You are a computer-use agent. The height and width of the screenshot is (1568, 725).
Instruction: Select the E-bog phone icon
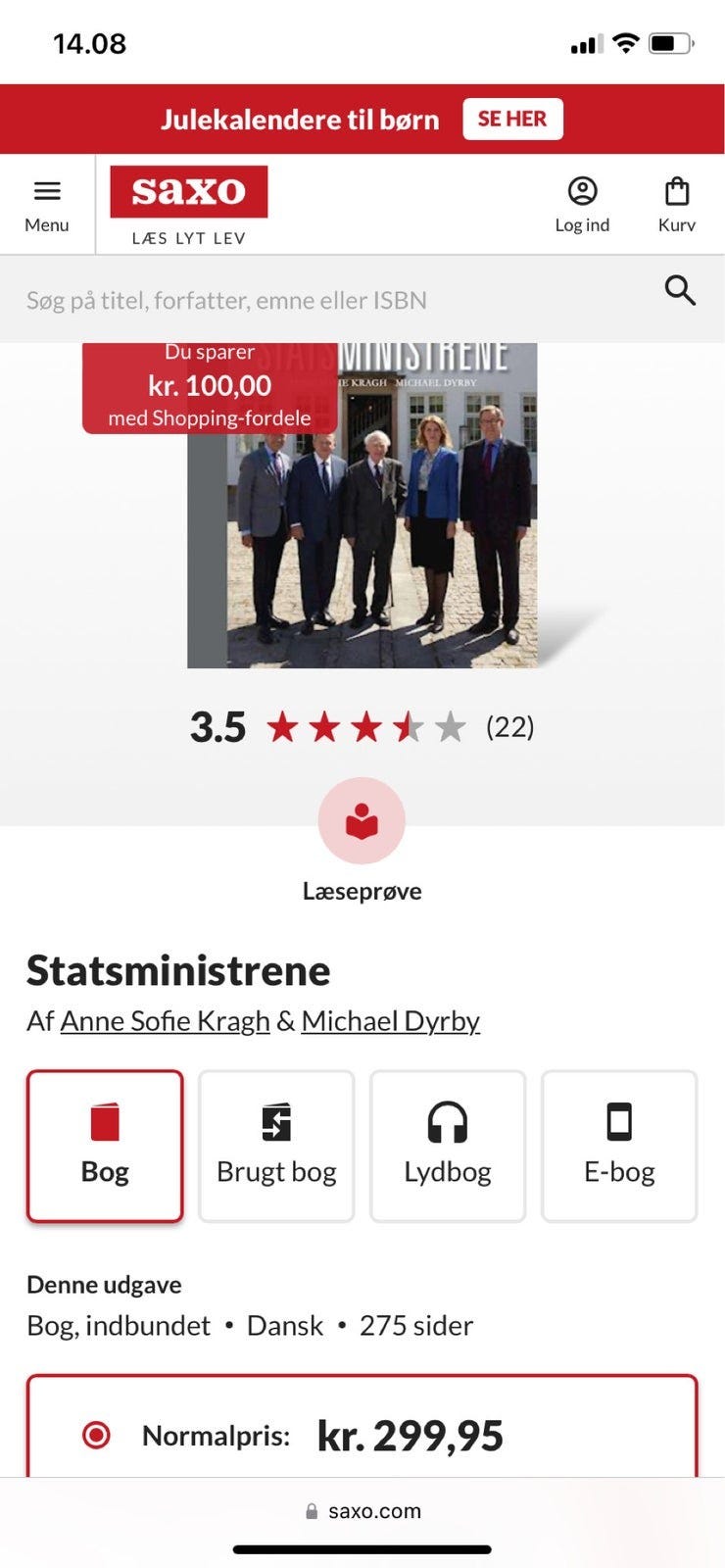coord(618,1122)
